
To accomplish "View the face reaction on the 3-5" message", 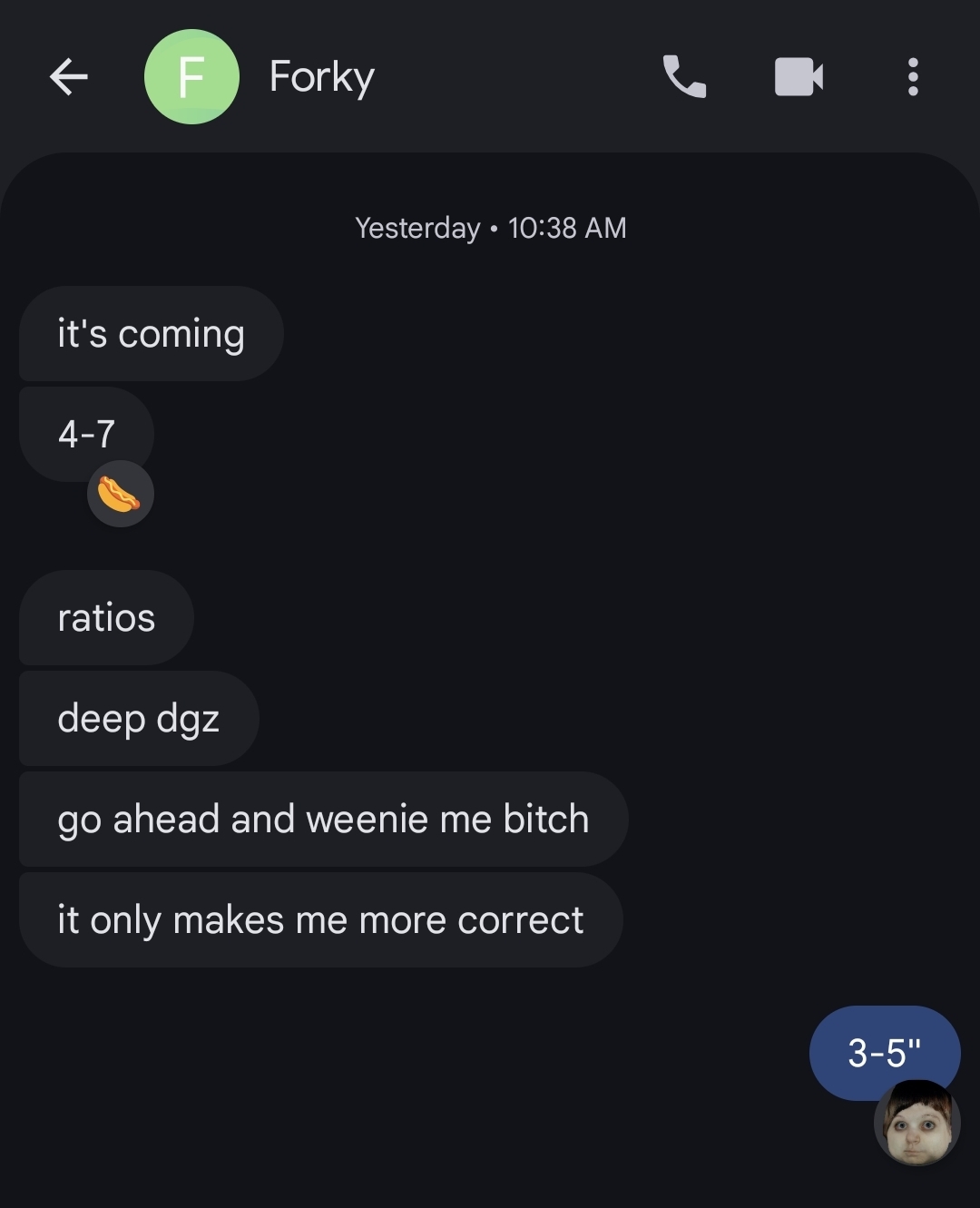I will pyautogui.click(x=916, y=1124).
